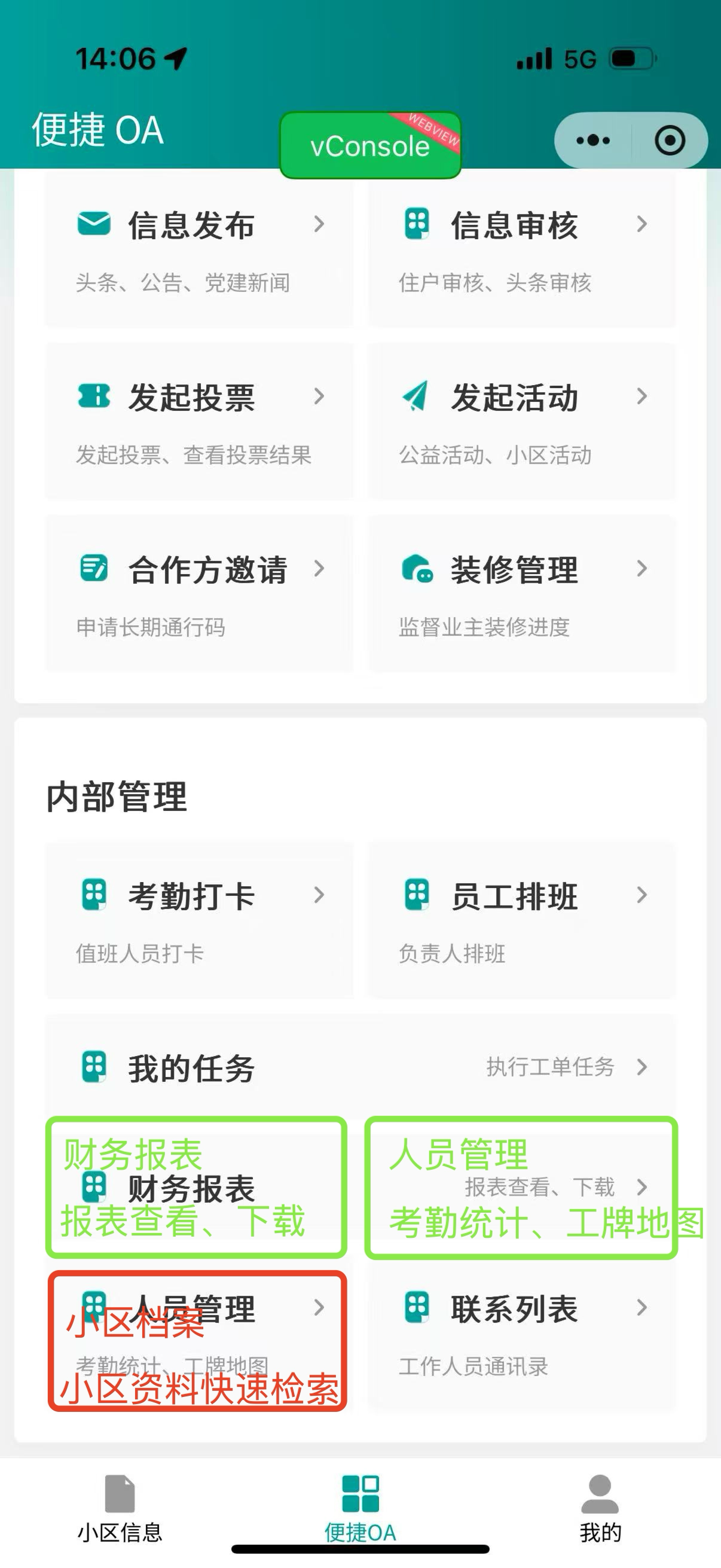Tap the 员工排班 icon
This screenshot has width=721, height=1568.
[x=417, y=894]
